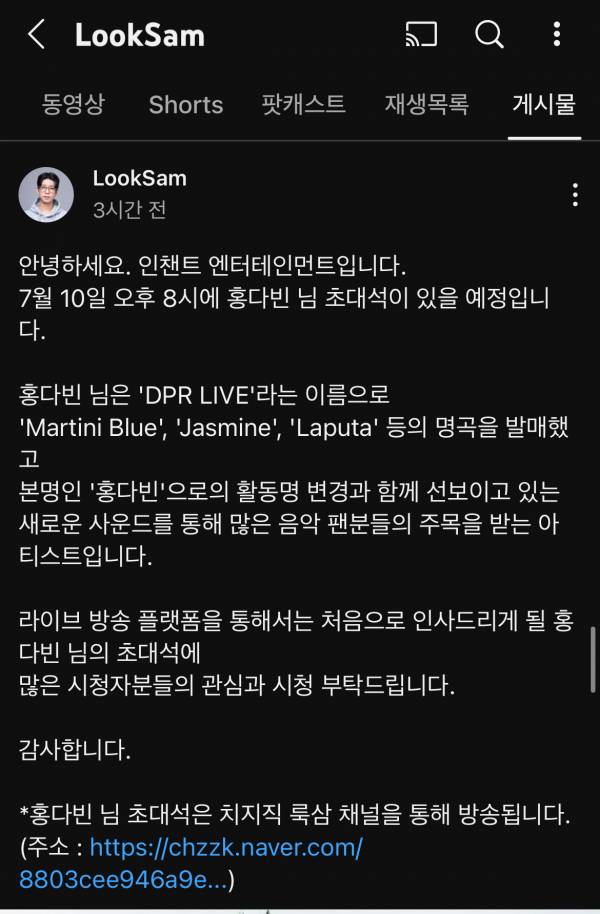Switch to the 팟캐스트 tab
Image resolution: width=600 pixels, height=914 pixels.
tap(303, 104)
